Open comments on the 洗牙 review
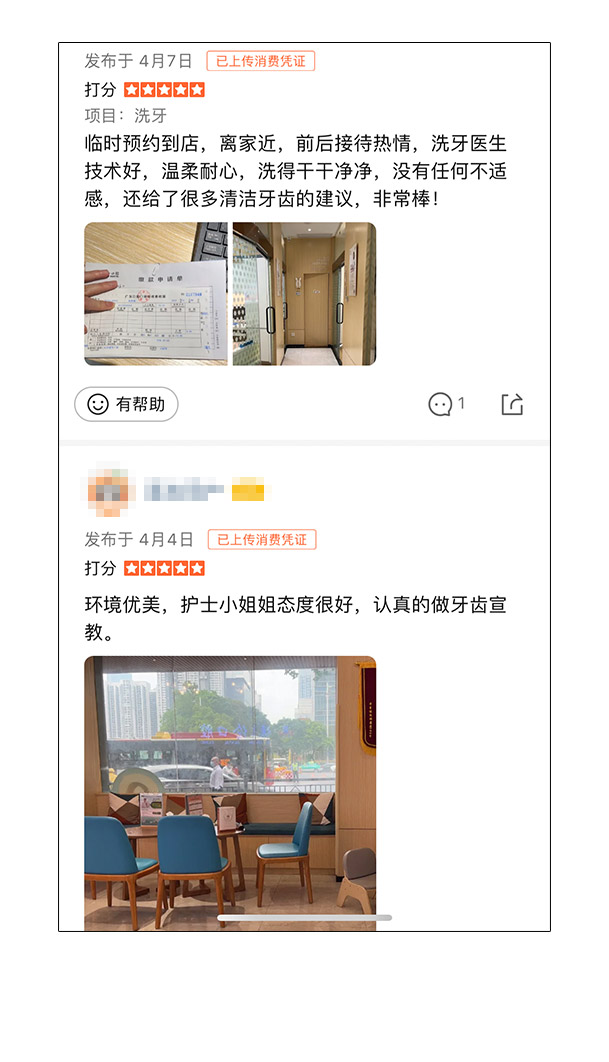This screenshot has width=609, height=1062. 445,404
